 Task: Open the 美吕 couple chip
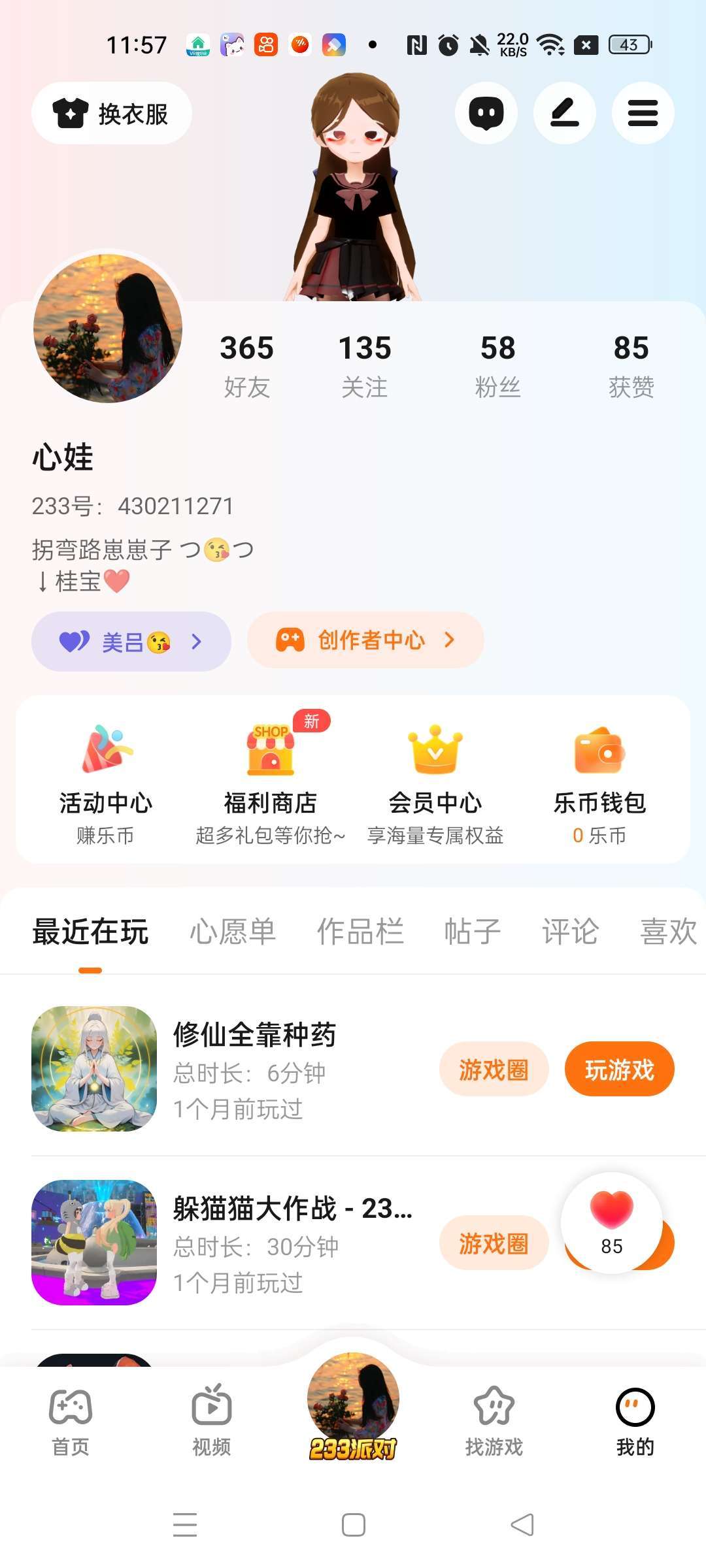point(131,642)
